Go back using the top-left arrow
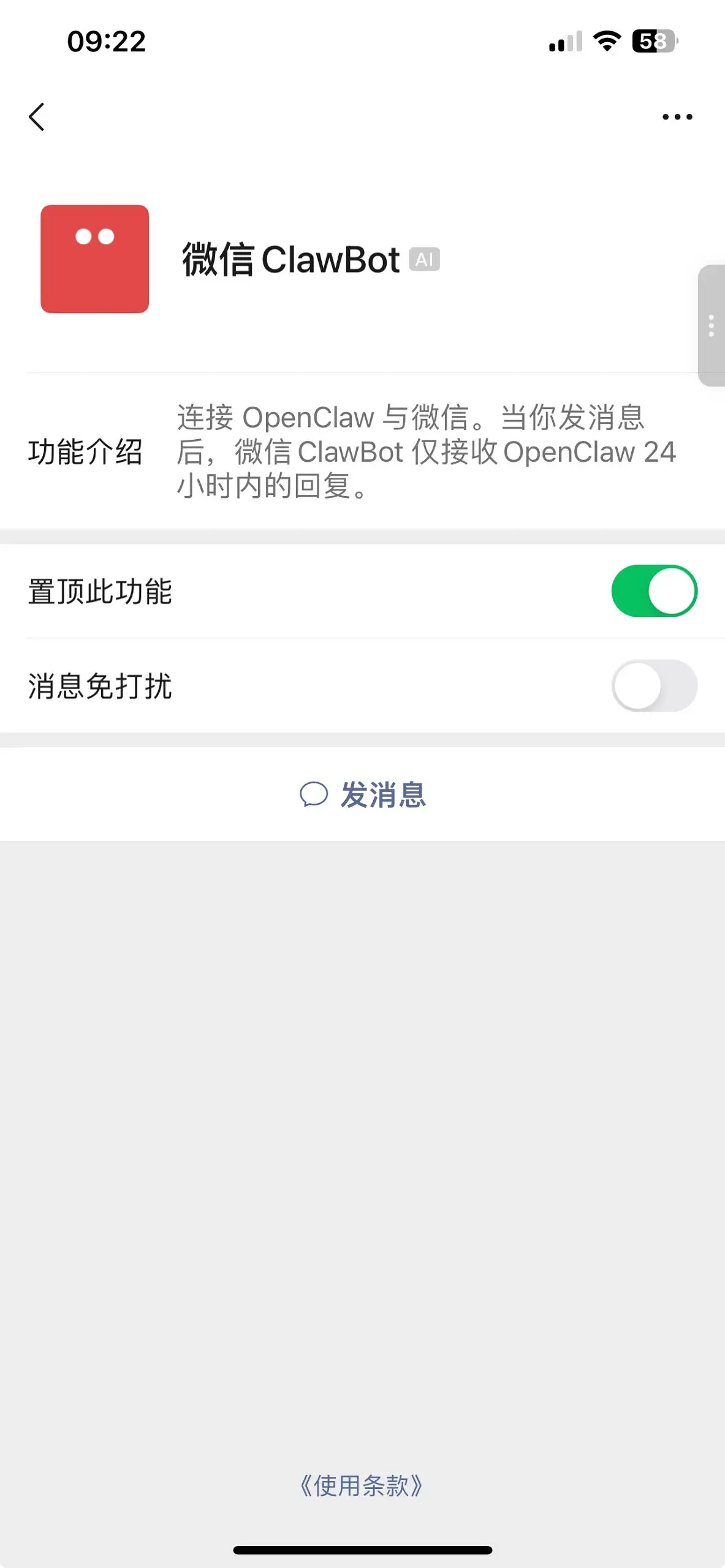Viewport: 725px width, 1568px height. [37, 116]
